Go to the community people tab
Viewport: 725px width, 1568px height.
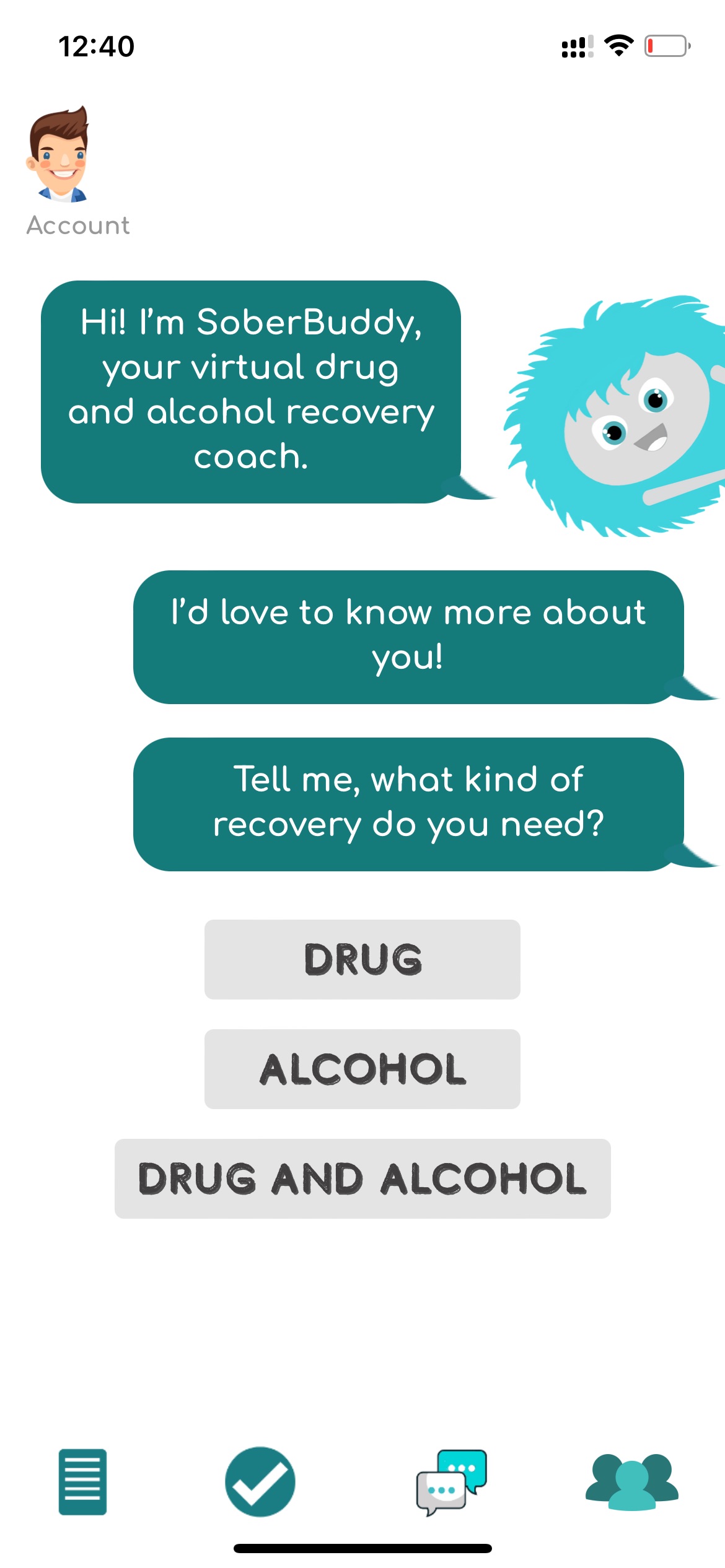tap(632, 1482)
